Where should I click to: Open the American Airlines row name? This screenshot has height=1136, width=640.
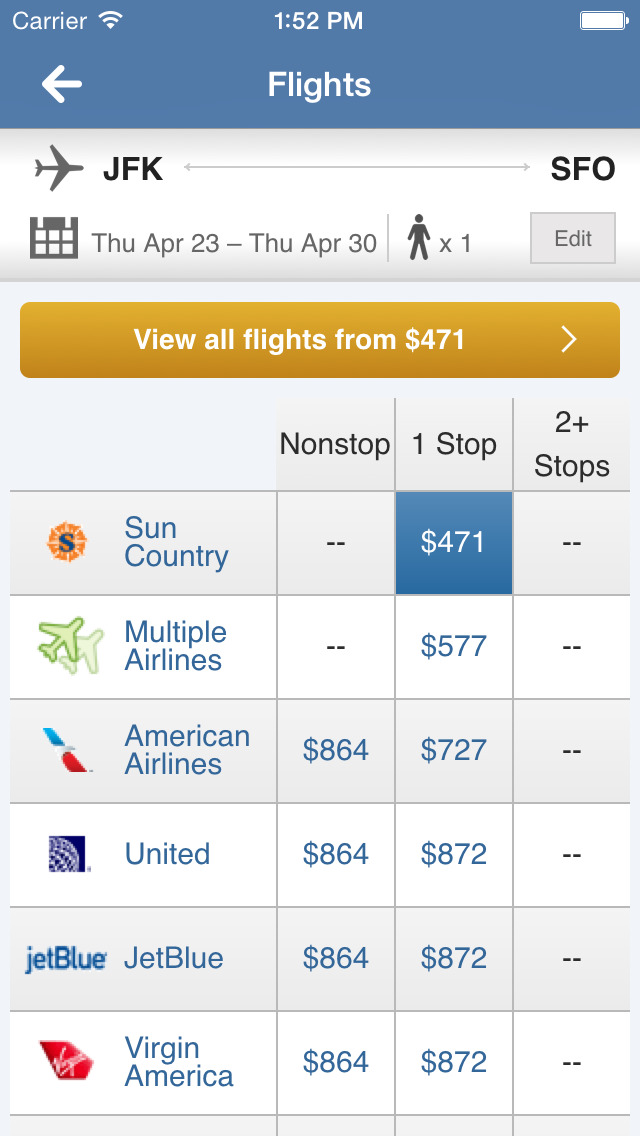click(x=187, y=751)
